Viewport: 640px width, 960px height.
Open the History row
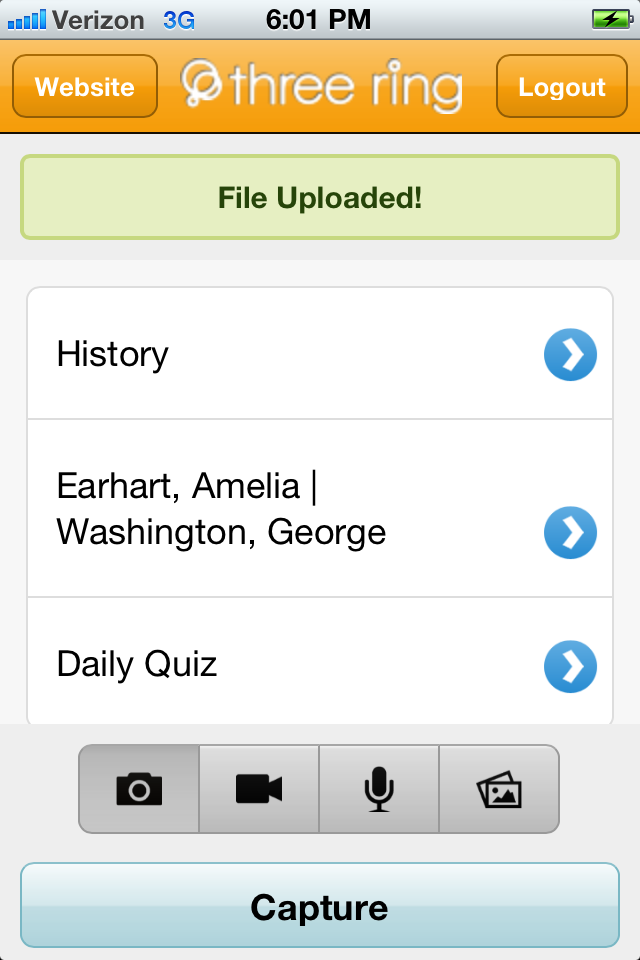[x=320, y=354]
